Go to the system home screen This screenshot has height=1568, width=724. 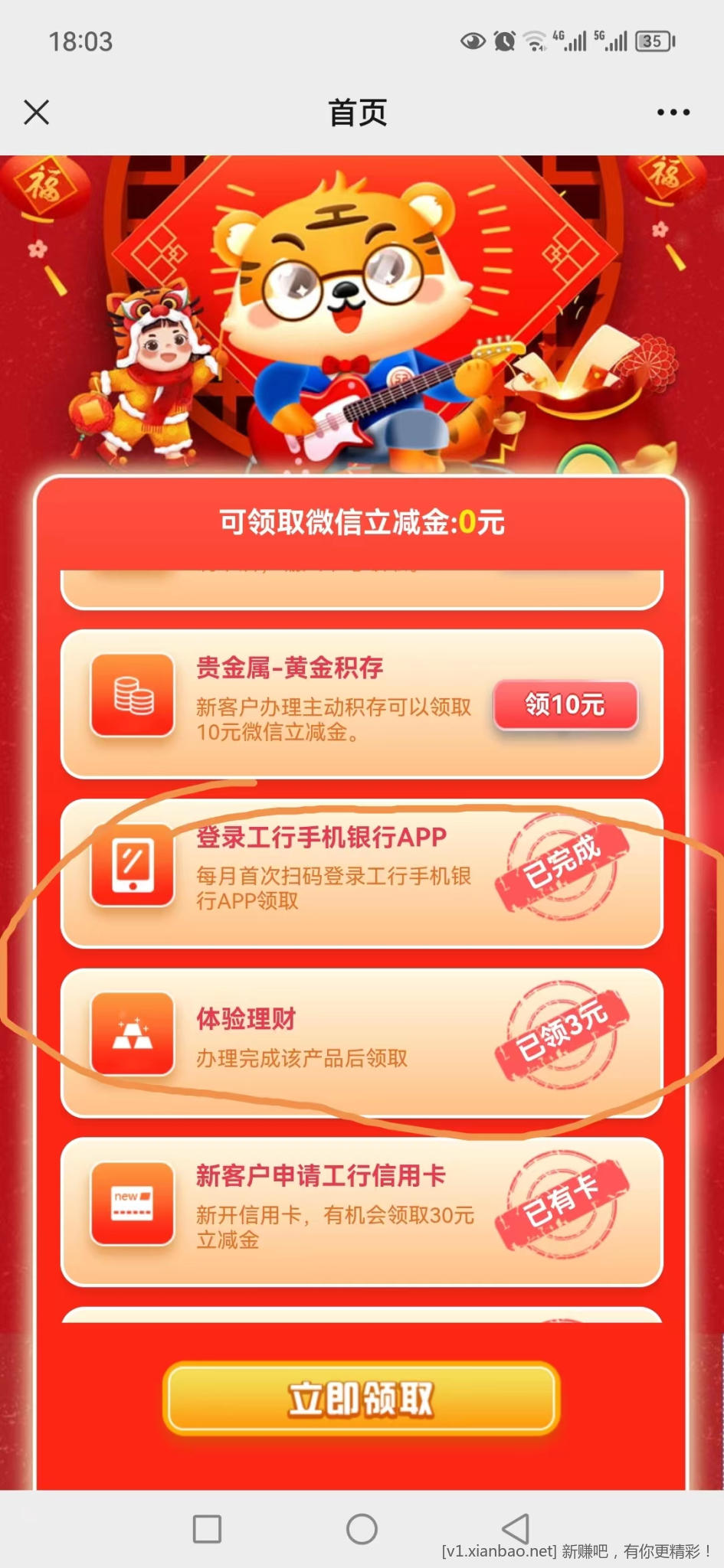tap(362, 1529)
